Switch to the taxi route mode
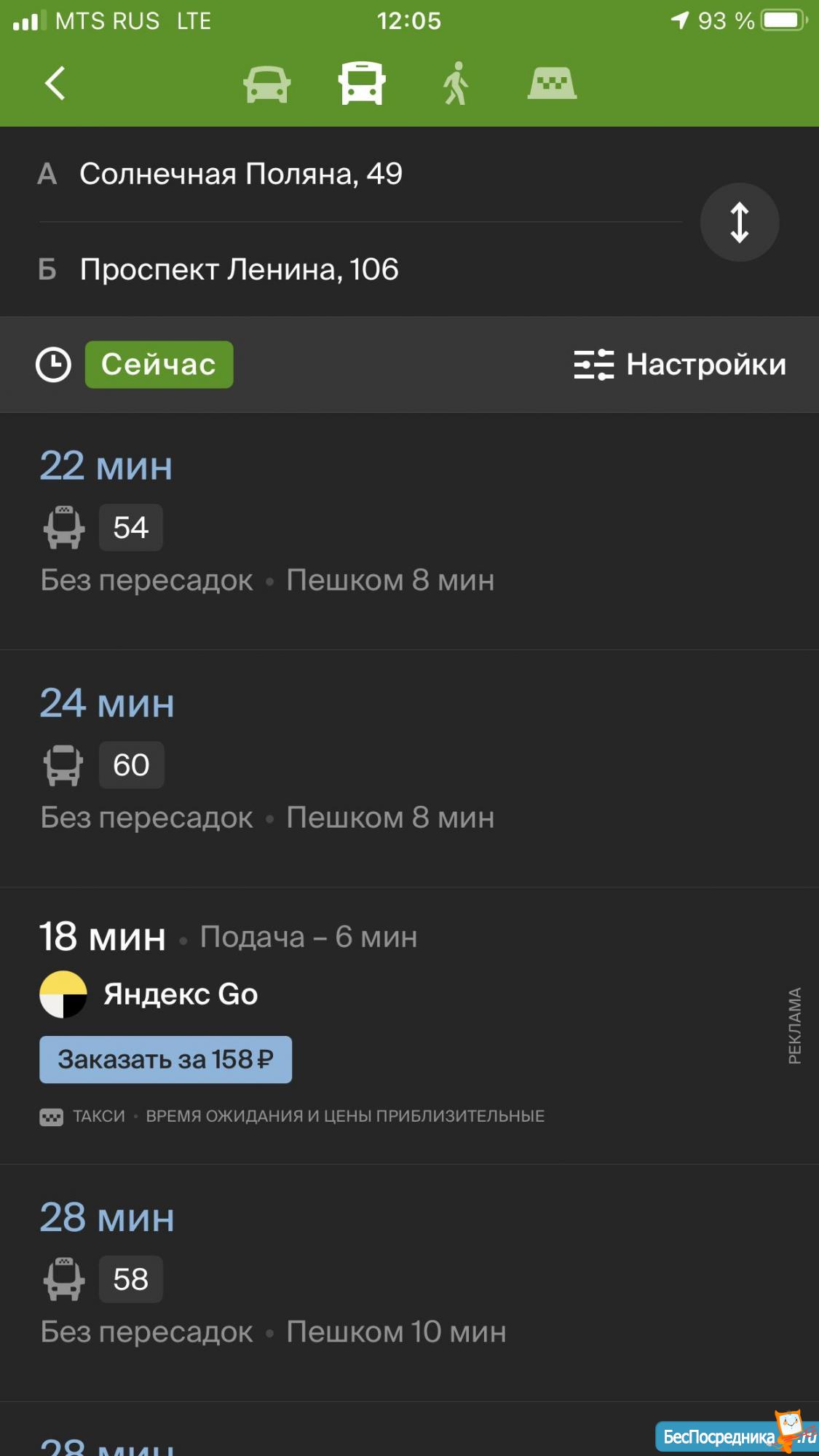This screenshot has height=1456, width=819. click(x=552, y=83)
